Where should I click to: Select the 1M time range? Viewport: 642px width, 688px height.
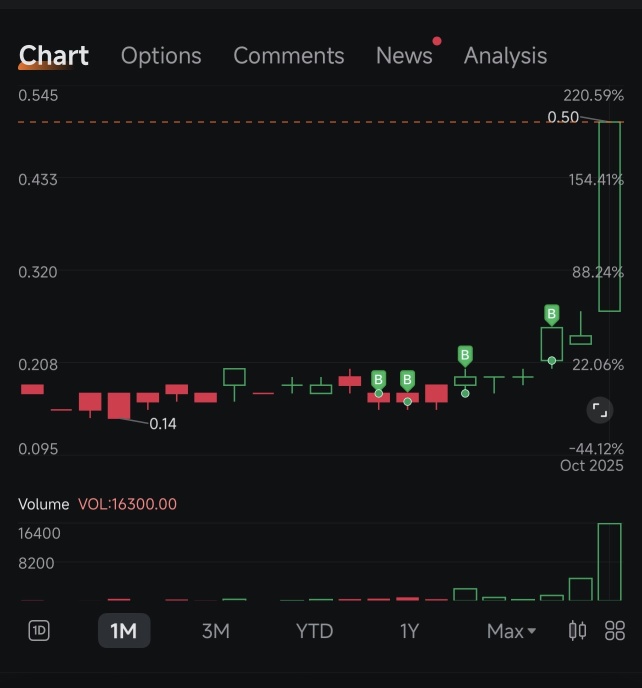click(124, 630)
